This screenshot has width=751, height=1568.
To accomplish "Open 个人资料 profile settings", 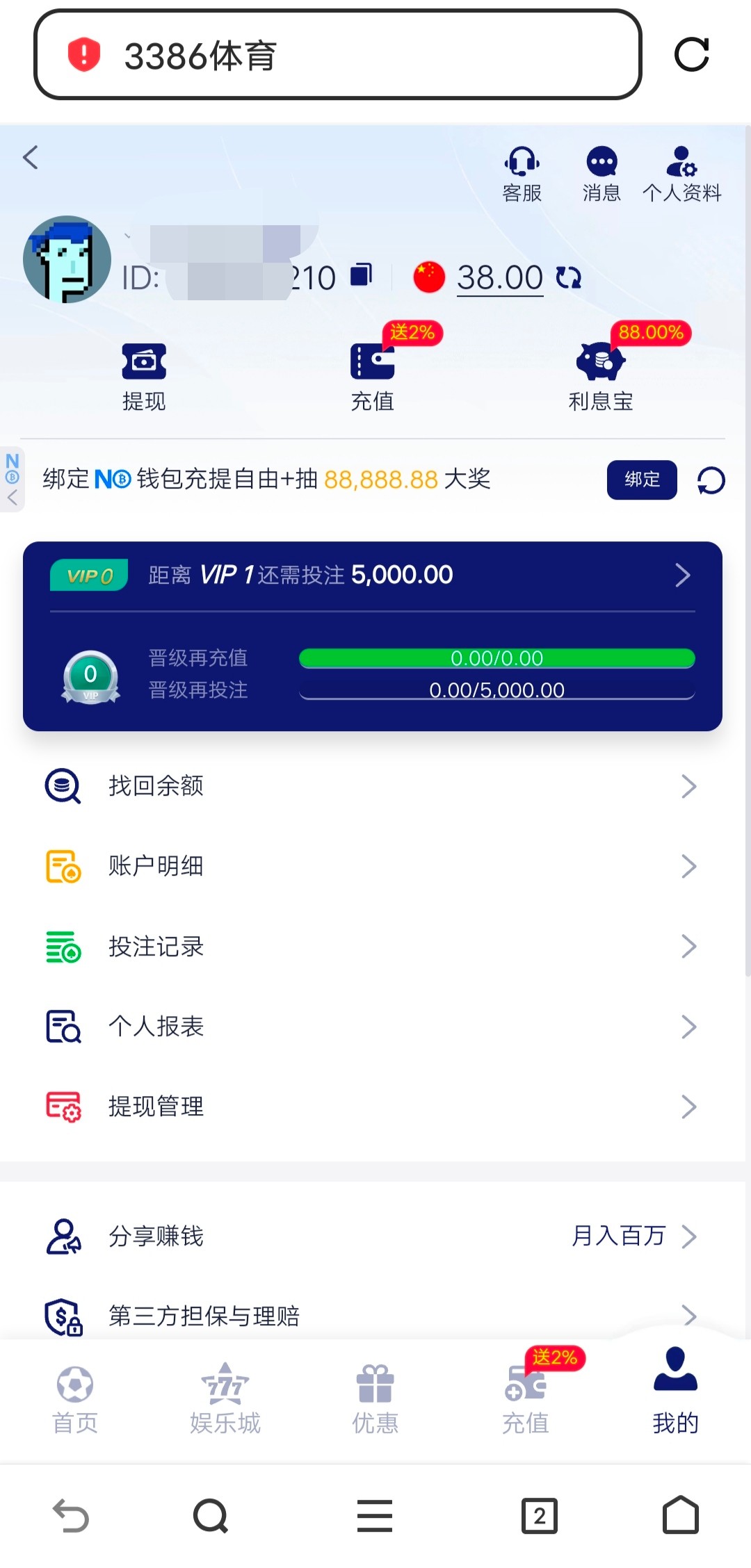I will pos(681,174).
